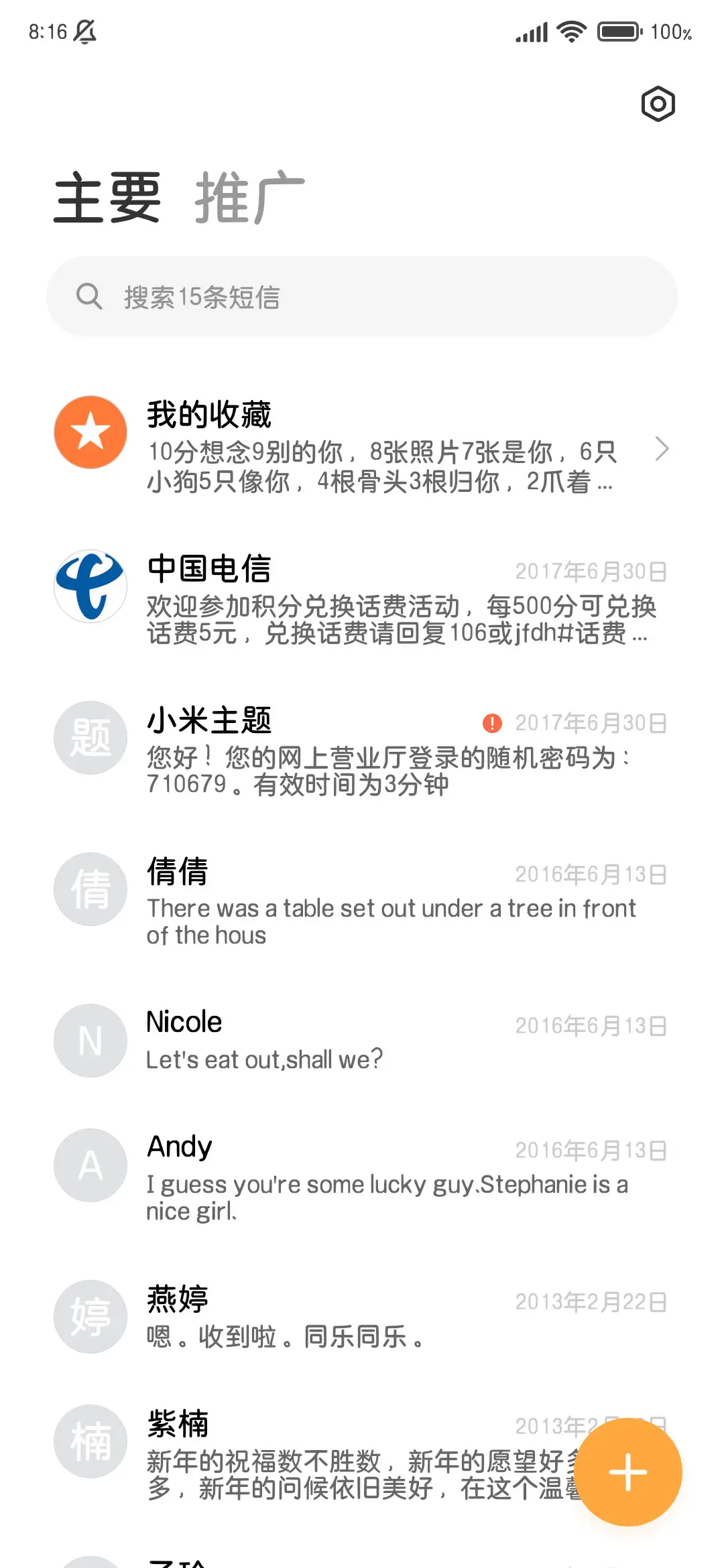Image resolution: width=724 pixels, height=1568 pixels.
Task: Expand the 我的收藏 conversation via chevron
Action: coord(662,448)
